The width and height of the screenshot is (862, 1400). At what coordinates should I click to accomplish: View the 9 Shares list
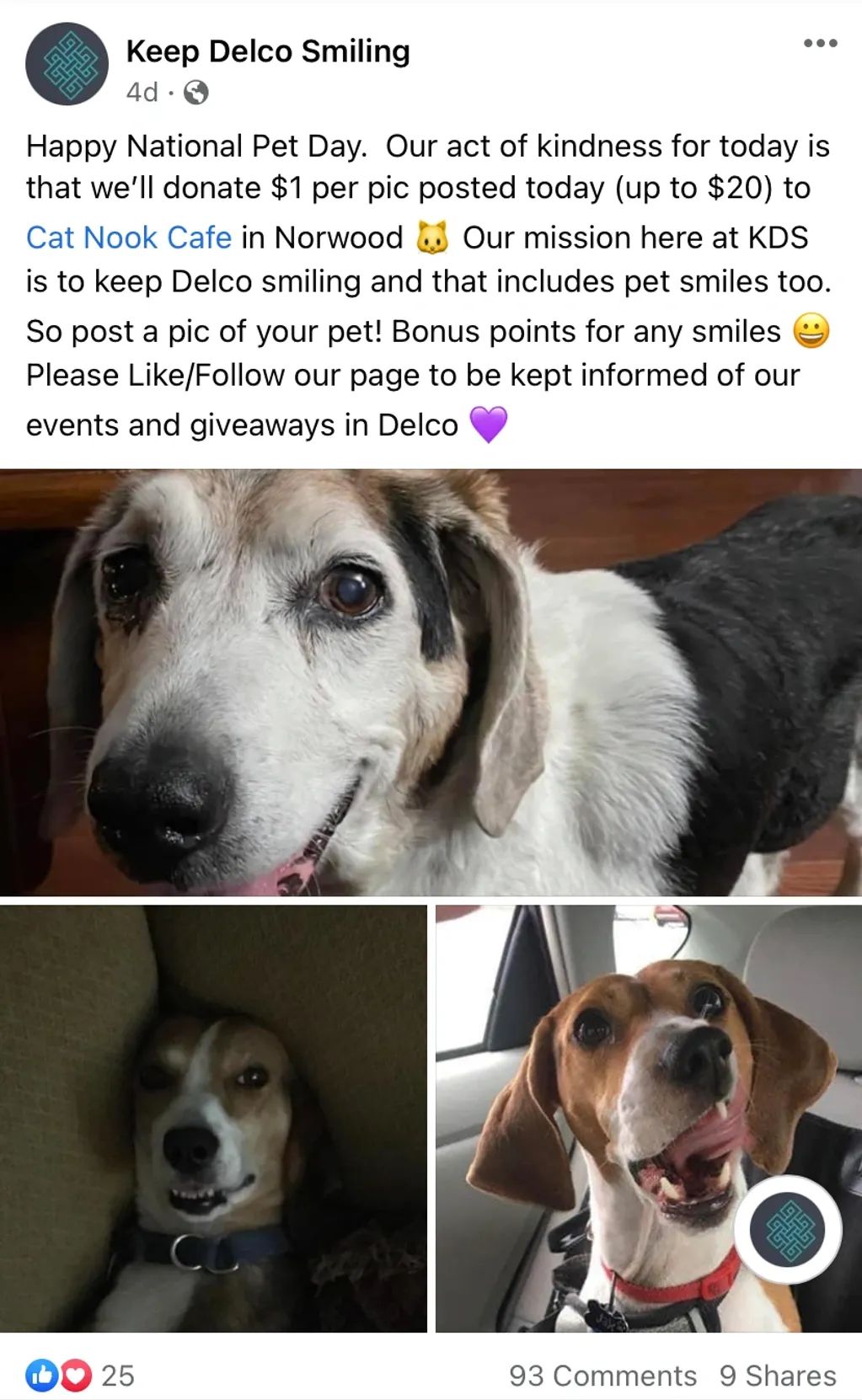777,1376
